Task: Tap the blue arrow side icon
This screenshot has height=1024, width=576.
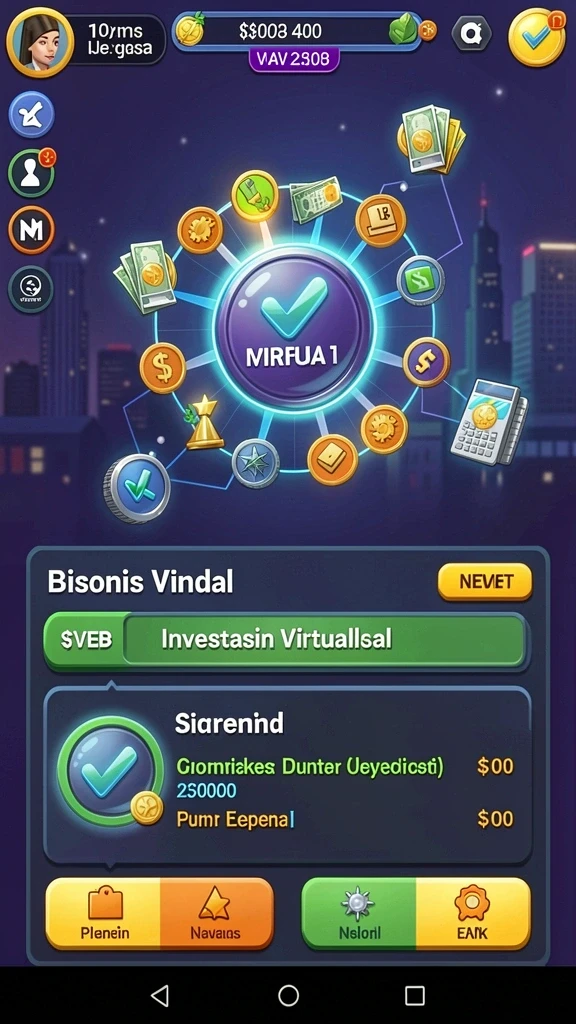Action: click(x=31, y=115)
